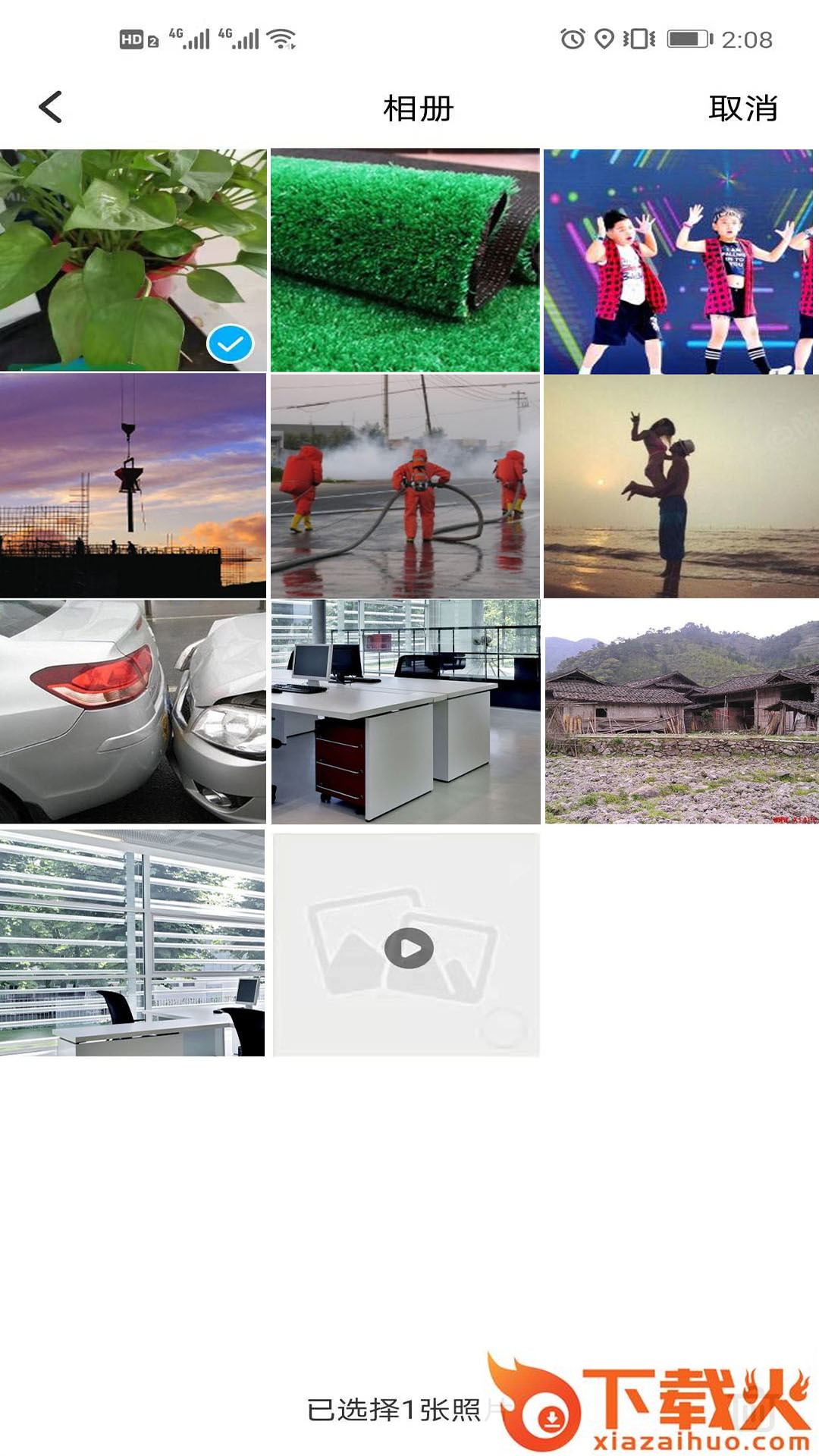Tap 取消 to cancel selection
Screen dimensions: 819x1456
tap(742, 108)
